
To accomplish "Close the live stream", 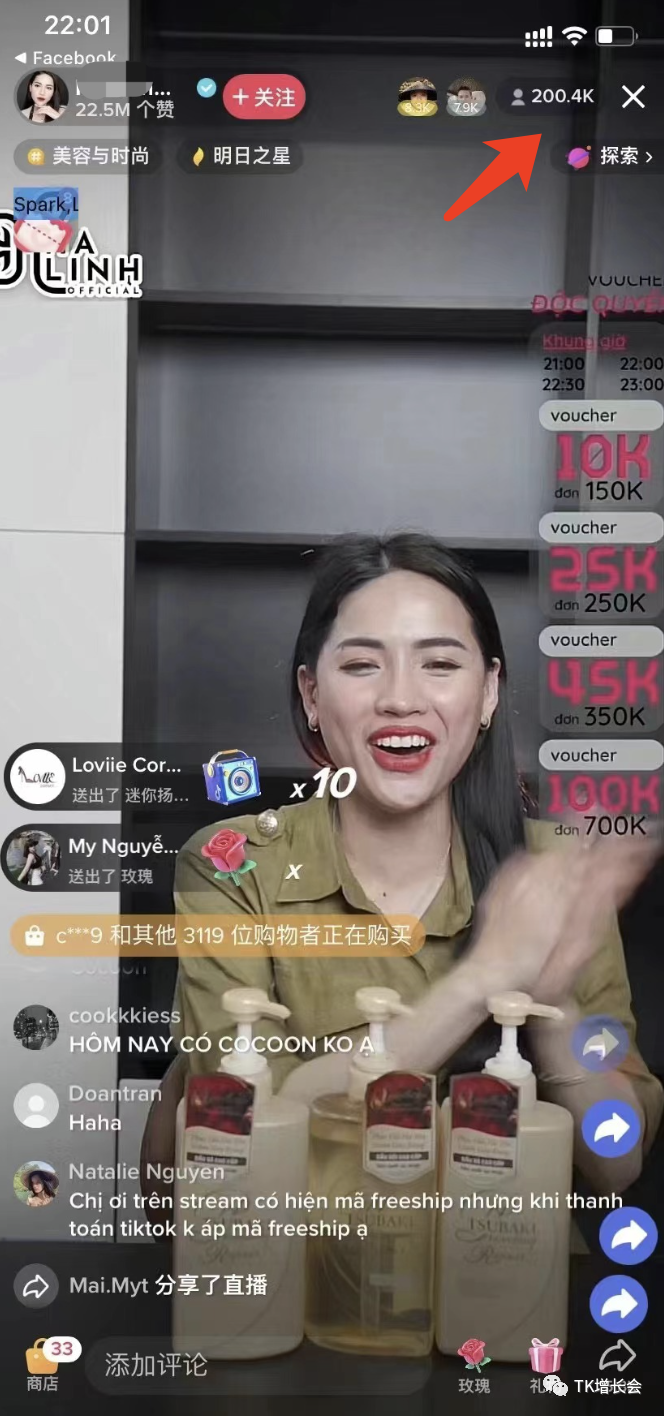I will 633,97.
